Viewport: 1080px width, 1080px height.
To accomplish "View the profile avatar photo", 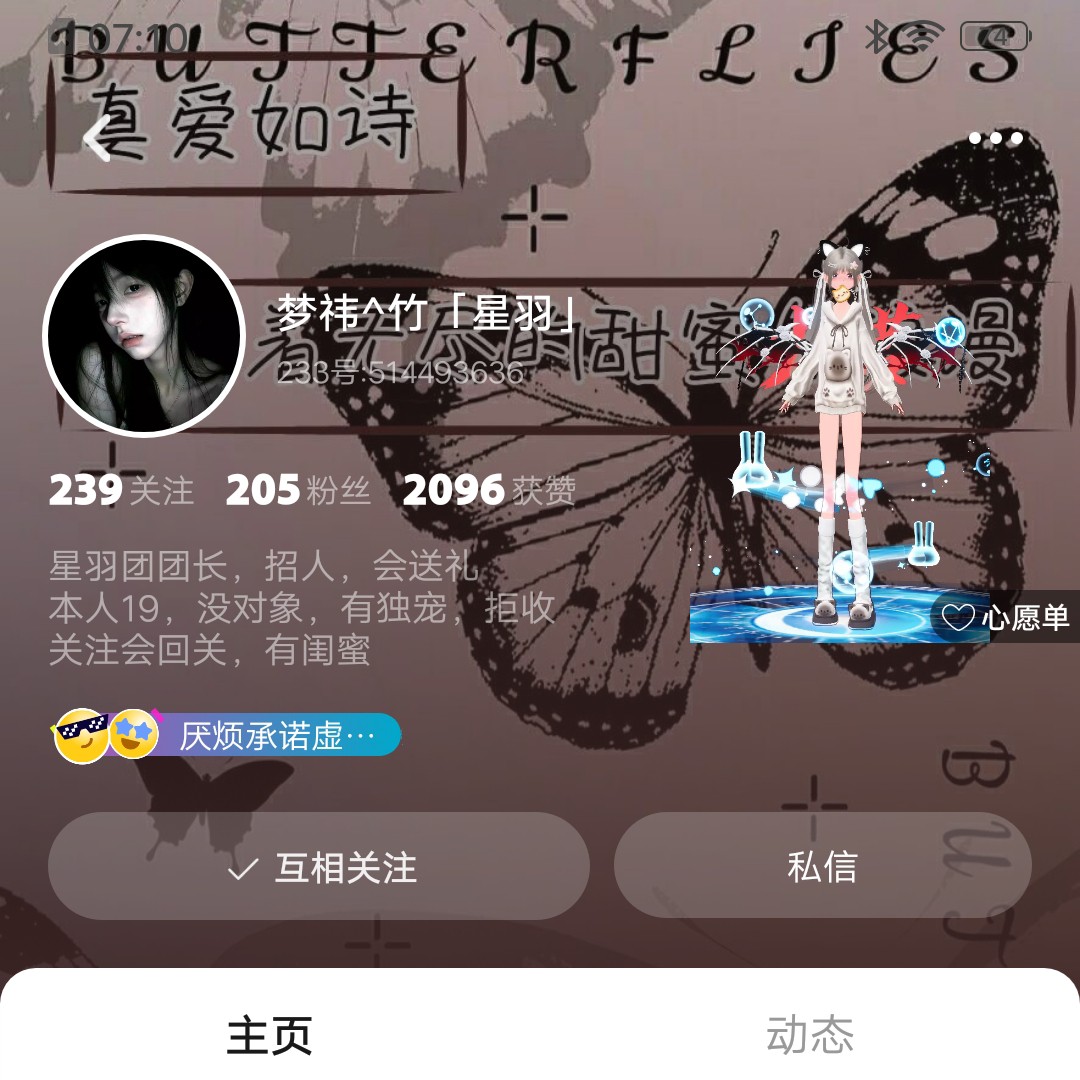I will click(144, 336).
